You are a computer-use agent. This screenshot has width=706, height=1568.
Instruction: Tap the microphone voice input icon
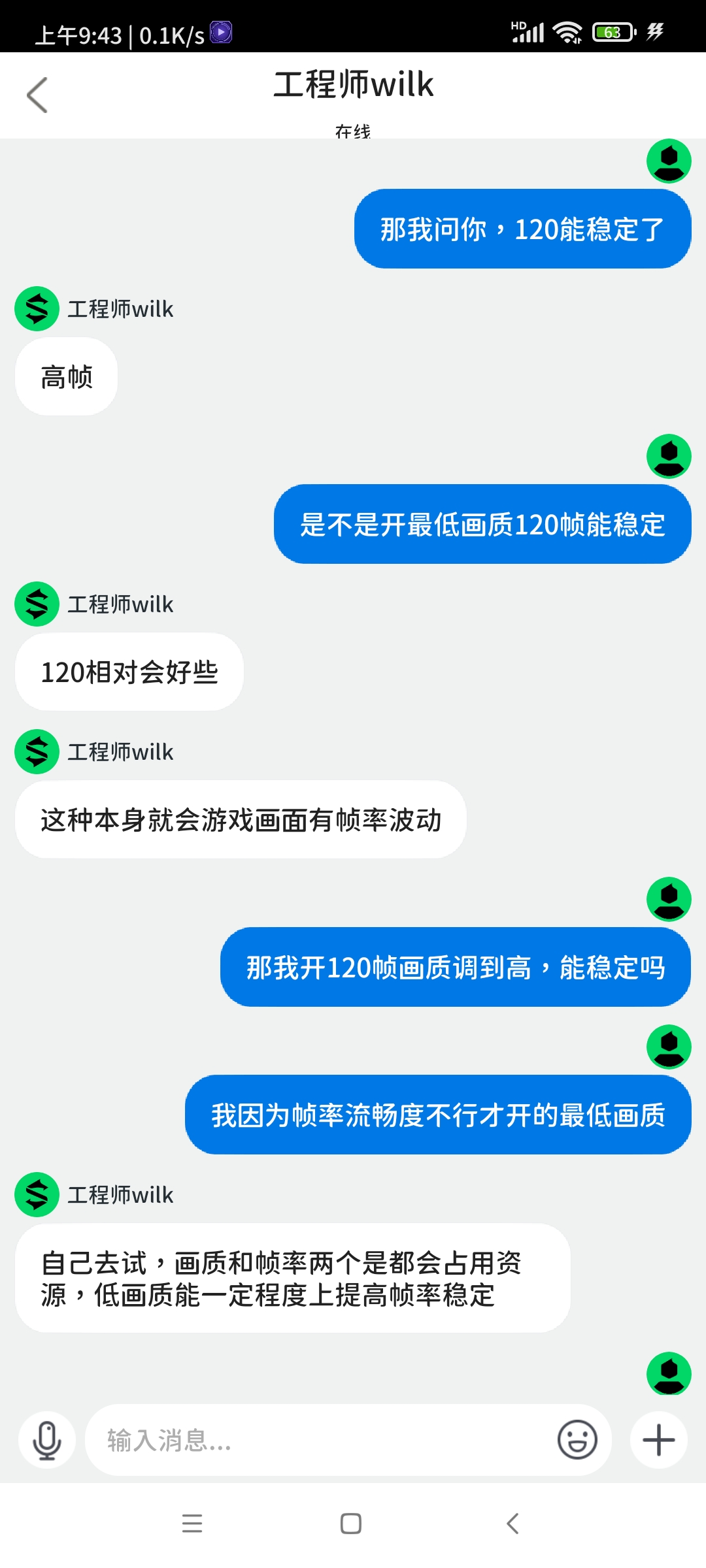coord(47,1440)
